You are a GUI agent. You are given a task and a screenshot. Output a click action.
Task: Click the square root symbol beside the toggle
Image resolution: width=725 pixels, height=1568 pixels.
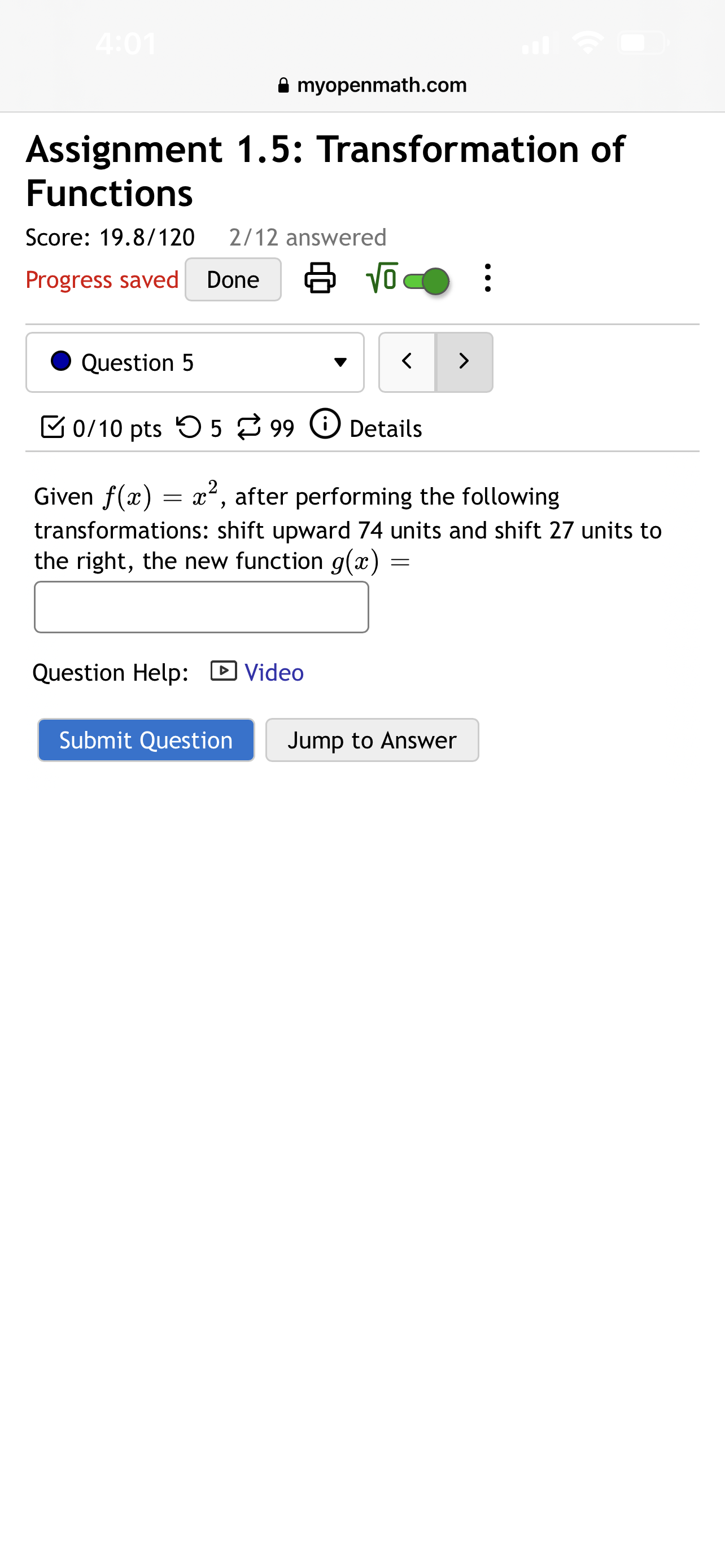coord(381,279)
